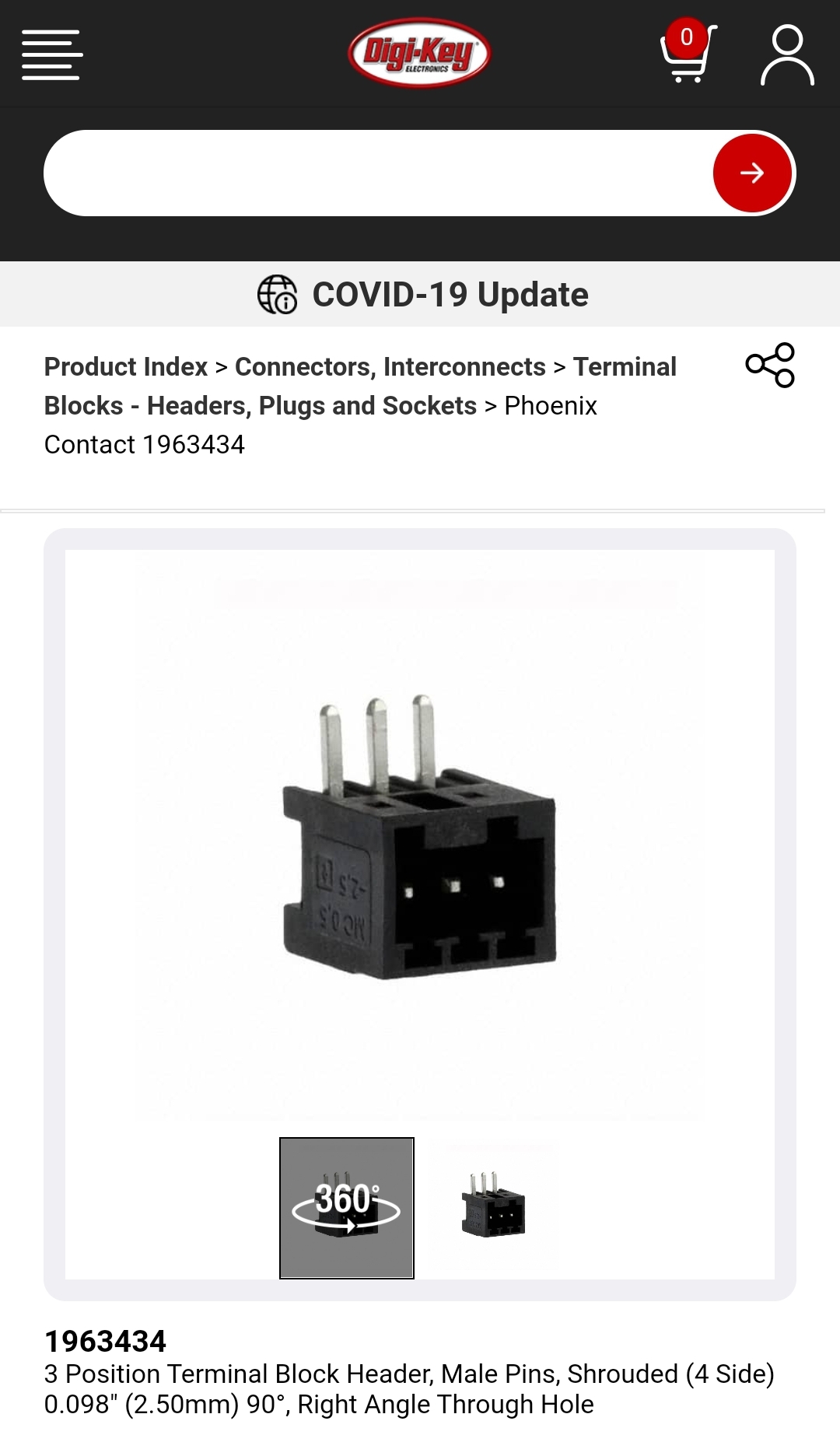
Task: Go to the Digi-Key home page
Action: (419, 53)
